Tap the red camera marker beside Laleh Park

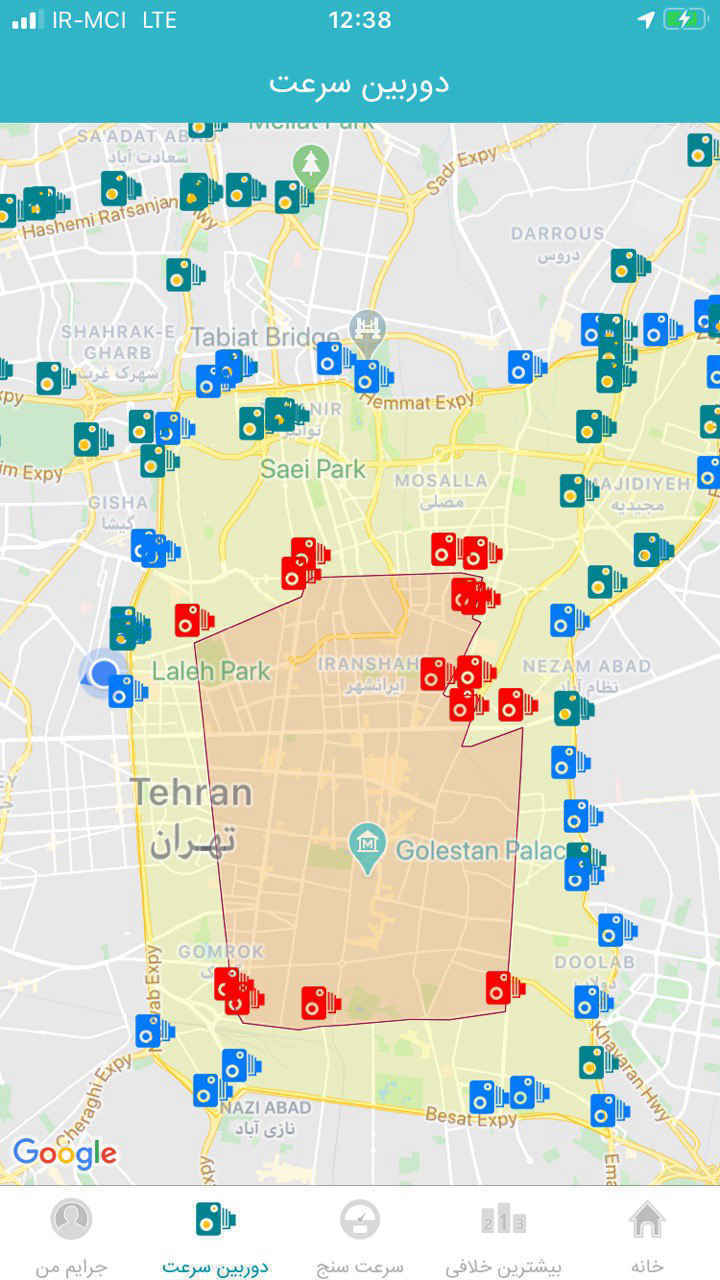click(192, 620)
